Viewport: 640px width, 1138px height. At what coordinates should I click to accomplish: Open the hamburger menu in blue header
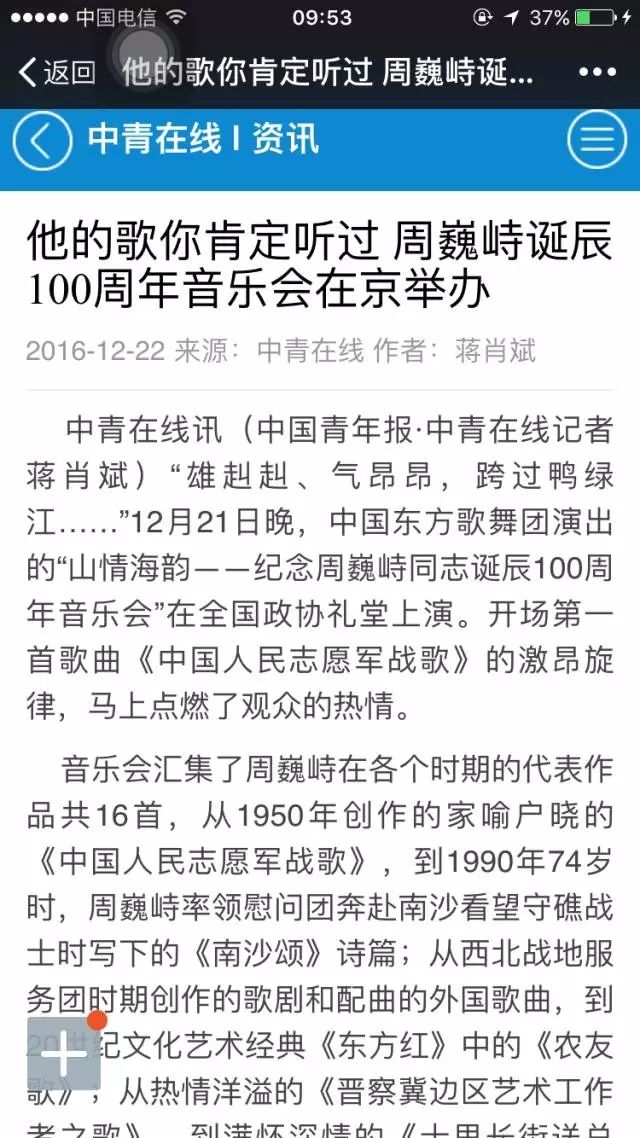tap(596, 139)
